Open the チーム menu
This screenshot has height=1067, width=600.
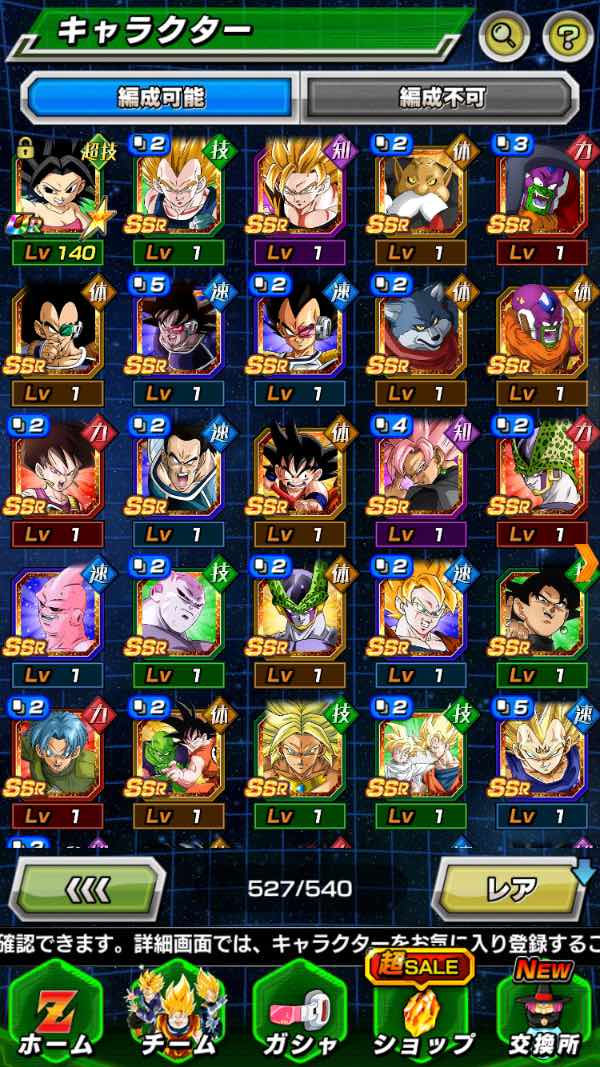pos(177,1010)
